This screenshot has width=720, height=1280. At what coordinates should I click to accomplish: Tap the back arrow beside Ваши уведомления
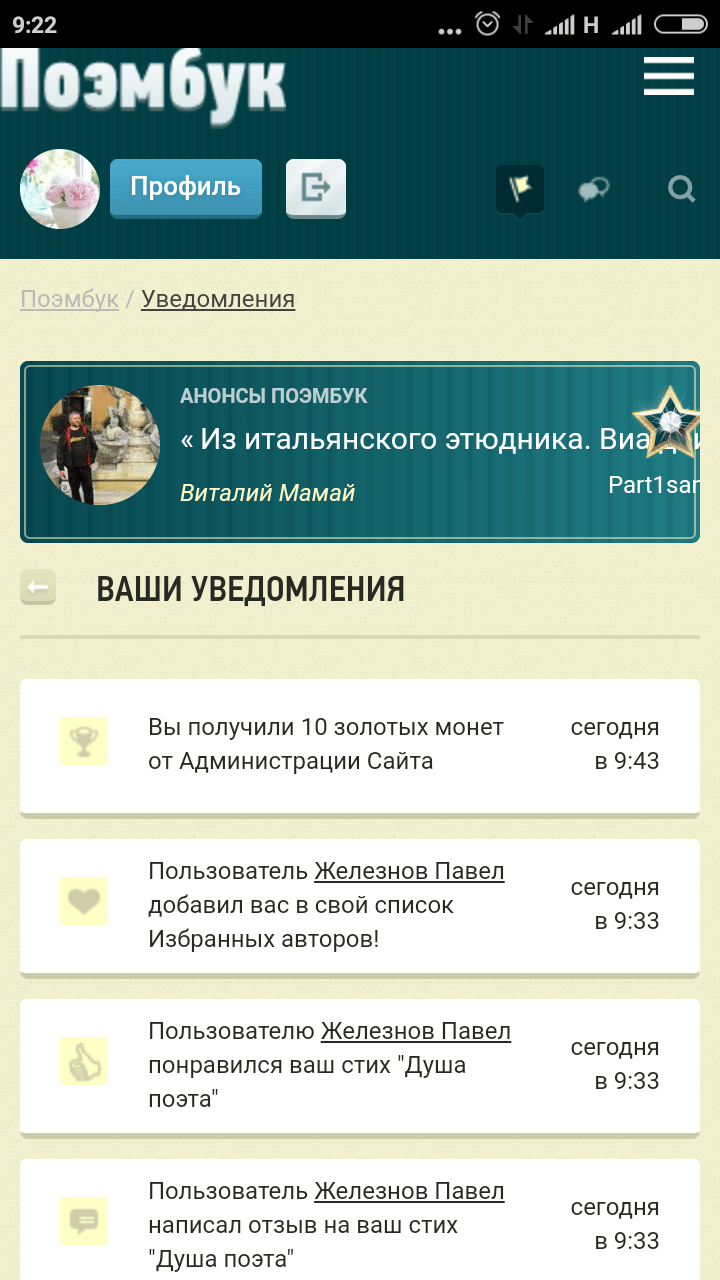click(x=38, y=588)
